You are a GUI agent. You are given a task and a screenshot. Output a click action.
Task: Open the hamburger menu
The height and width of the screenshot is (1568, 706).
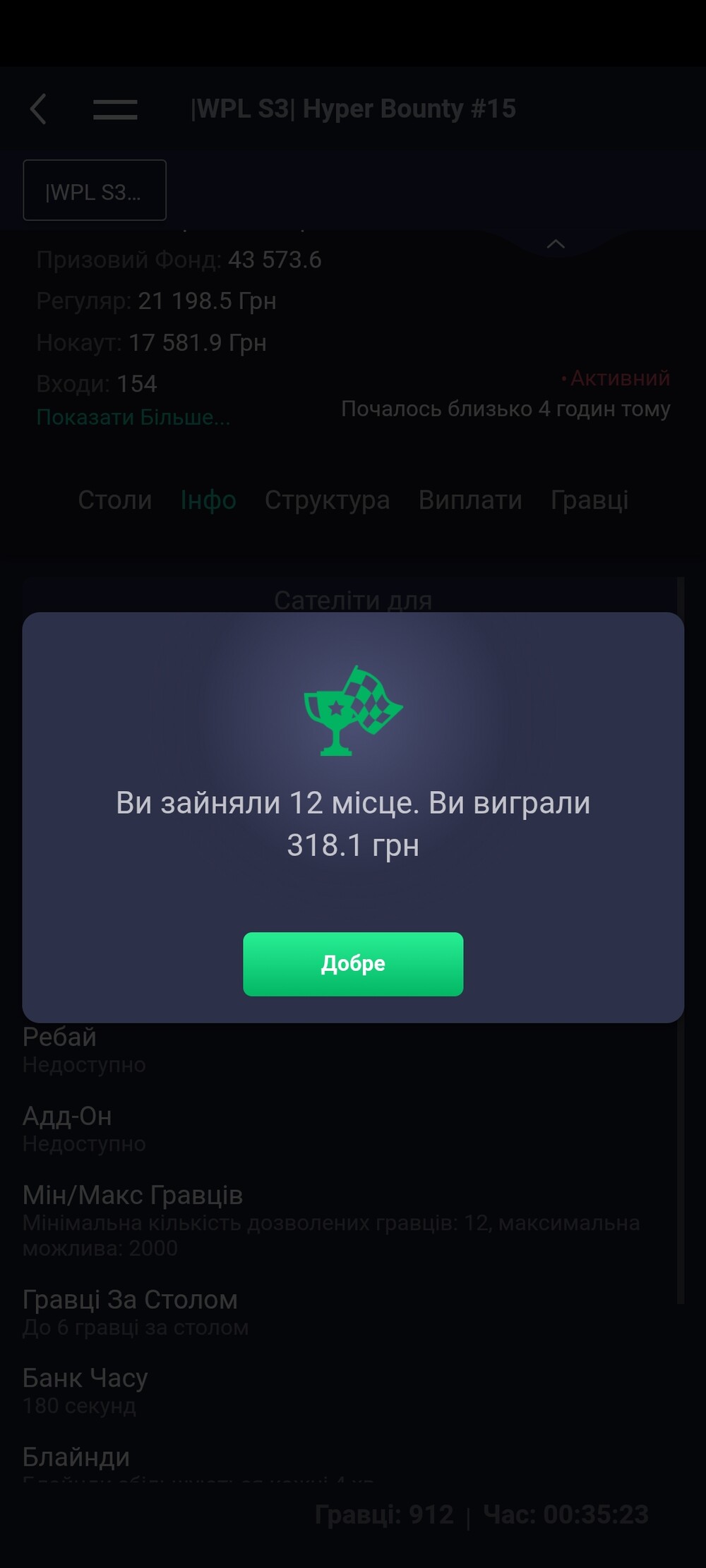[x=115, y=109]
